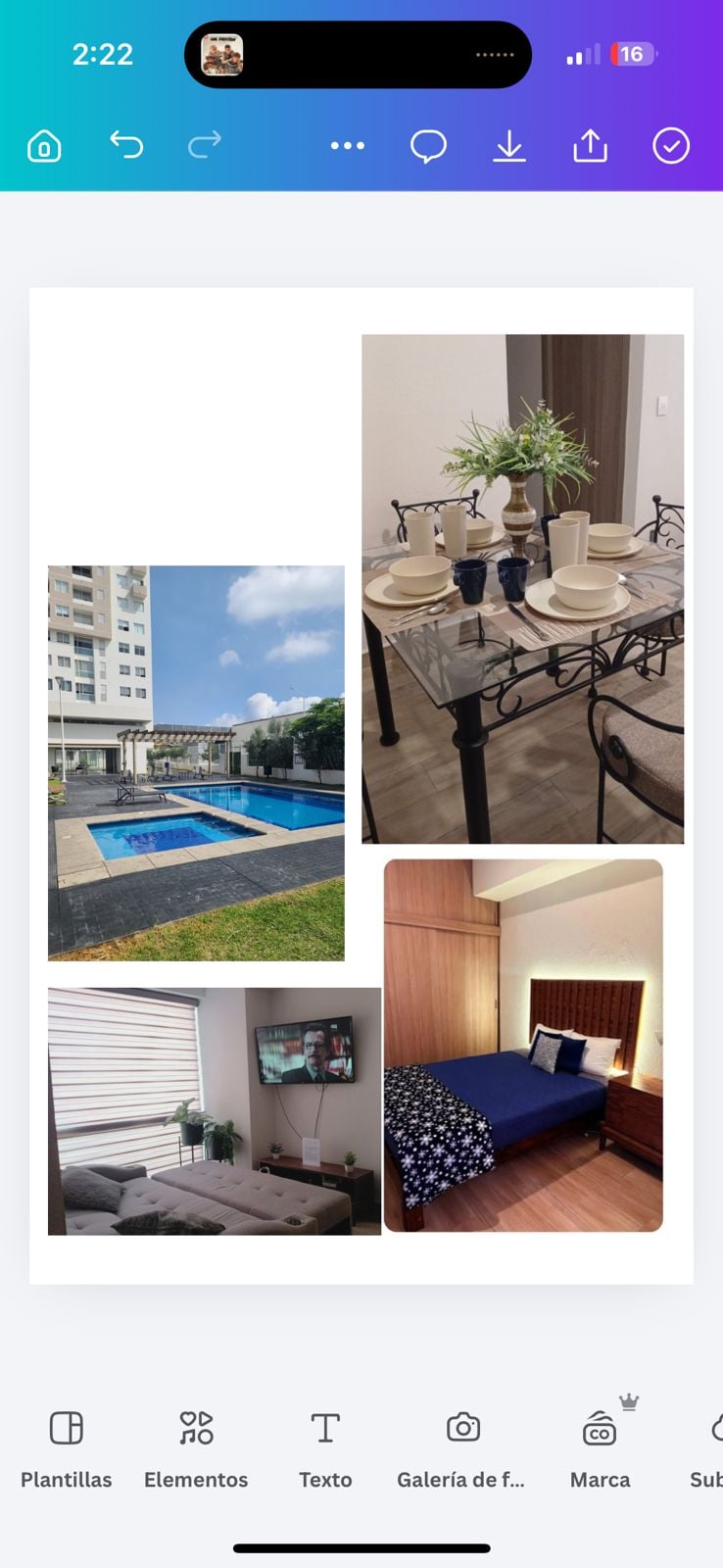Viewport: 723px width, 1568px height.
Task: Select the swimming pool photo
Action: coord(196,762)
